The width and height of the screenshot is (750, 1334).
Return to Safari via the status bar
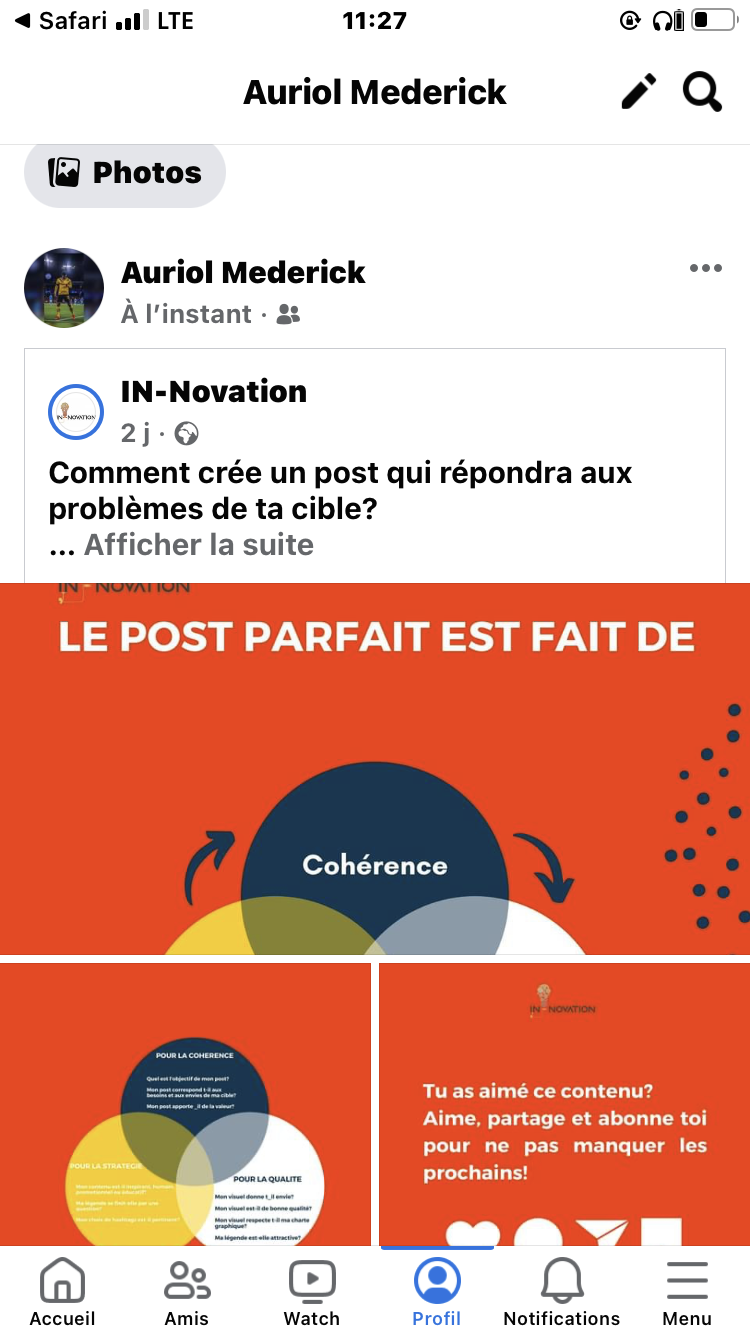click(60, 21)
